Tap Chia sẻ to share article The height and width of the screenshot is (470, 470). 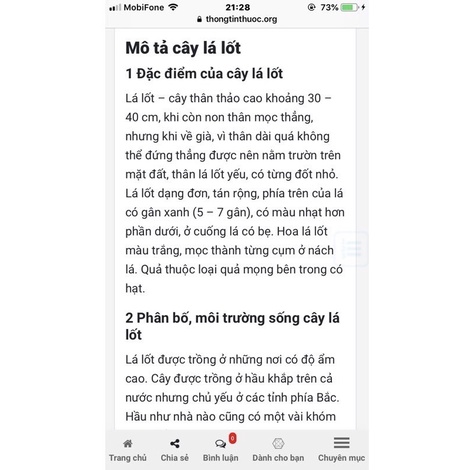point(175,450)
